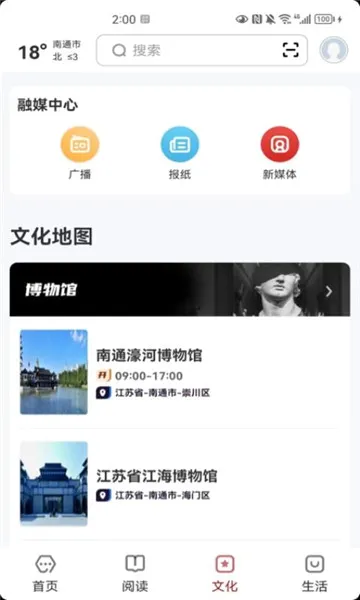The height and width of the screenshot is (600, 360).
Task: Expand the 博物馆 banner
Action: (180, 289)
